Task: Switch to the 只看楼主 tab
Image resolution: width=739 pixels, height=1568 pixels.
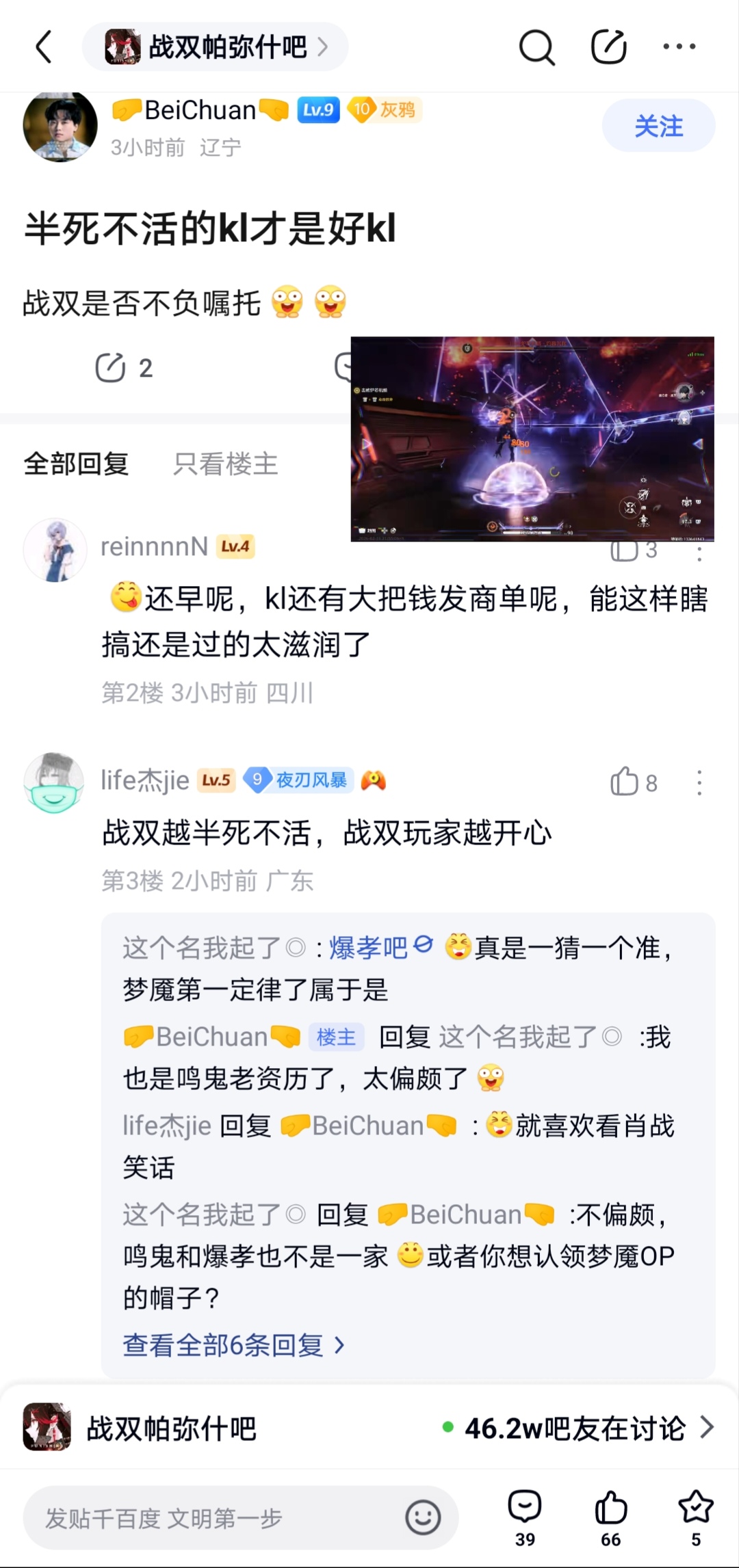Action: pyautogui.click(x=225, y=464)
